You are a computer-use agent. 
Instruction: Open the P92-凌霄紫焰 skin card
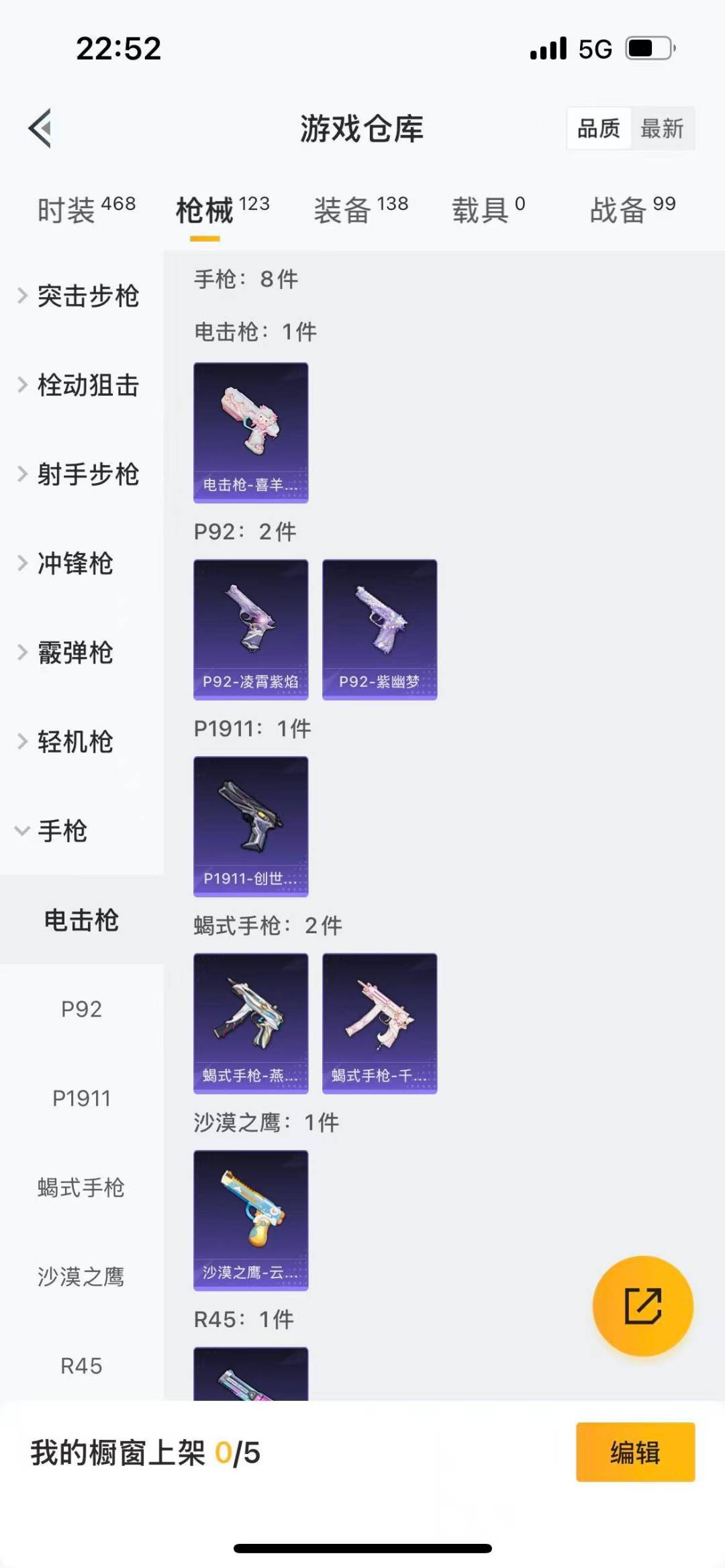250,629
